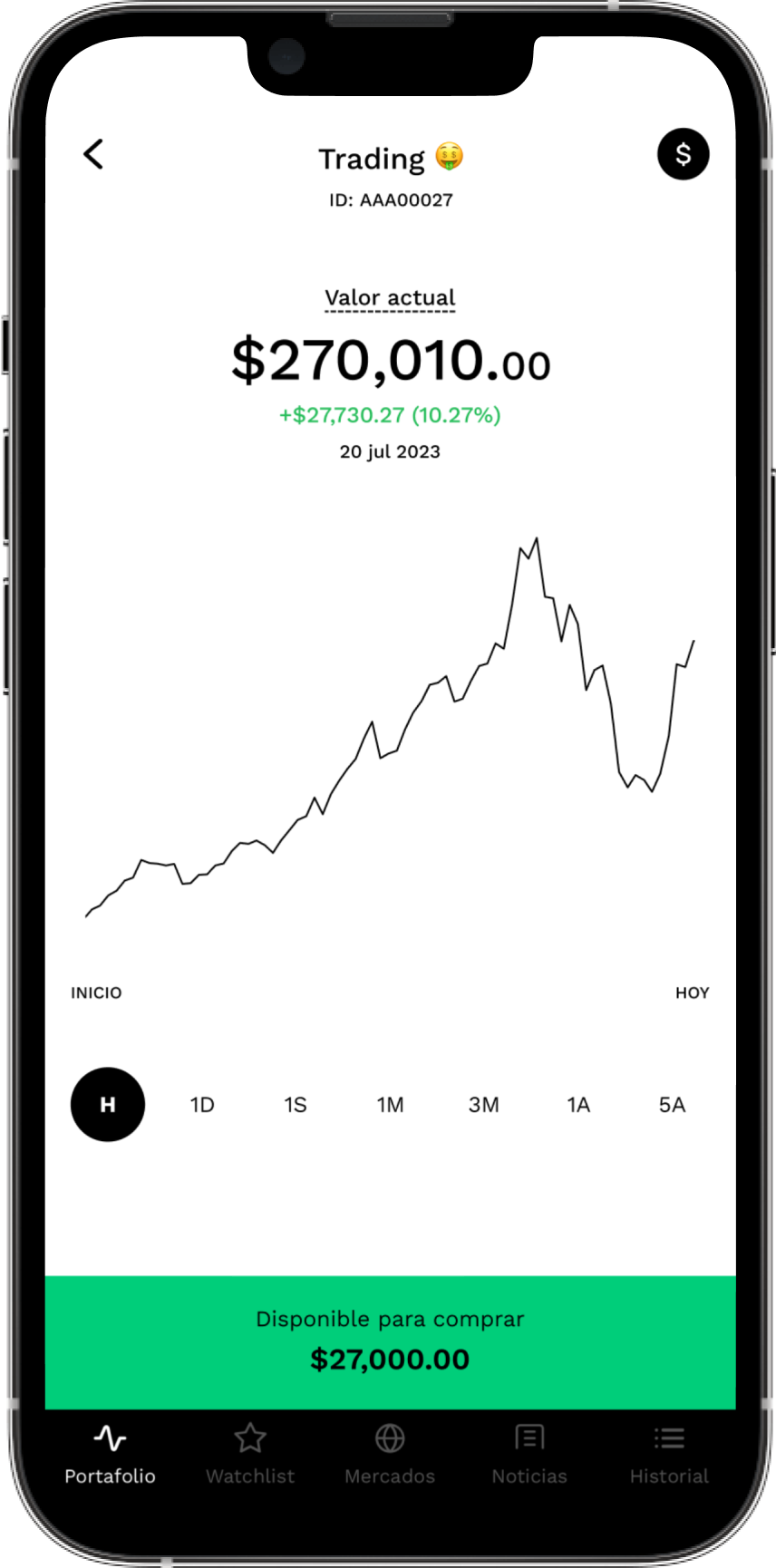Image resolution: width=776 pixels, height=1568 pixels.
Task: Switch to the Watchlist tab
Action: point(250,1455)
